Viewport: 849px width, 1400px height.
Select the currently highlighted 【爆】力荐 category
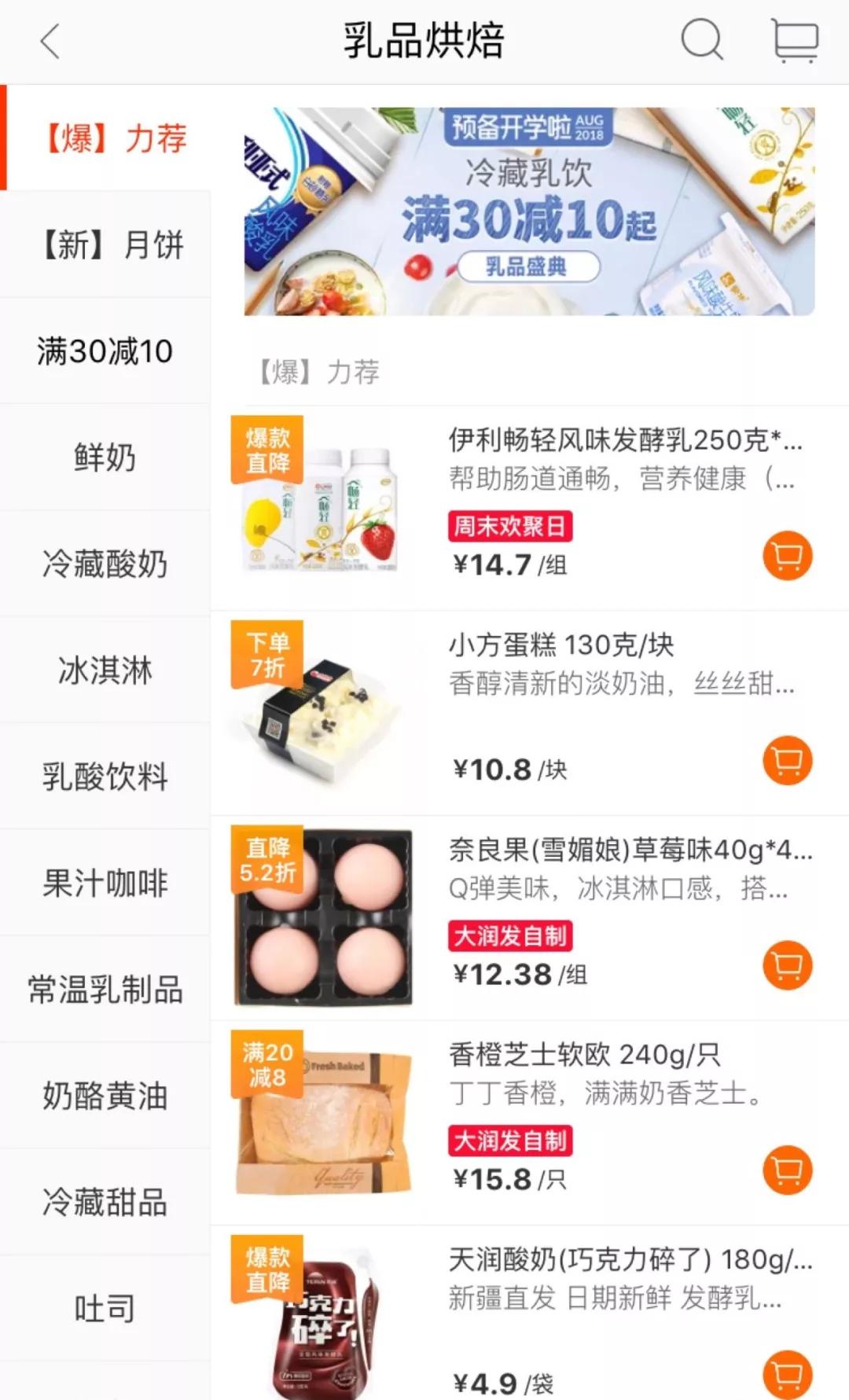click(105, 138)
